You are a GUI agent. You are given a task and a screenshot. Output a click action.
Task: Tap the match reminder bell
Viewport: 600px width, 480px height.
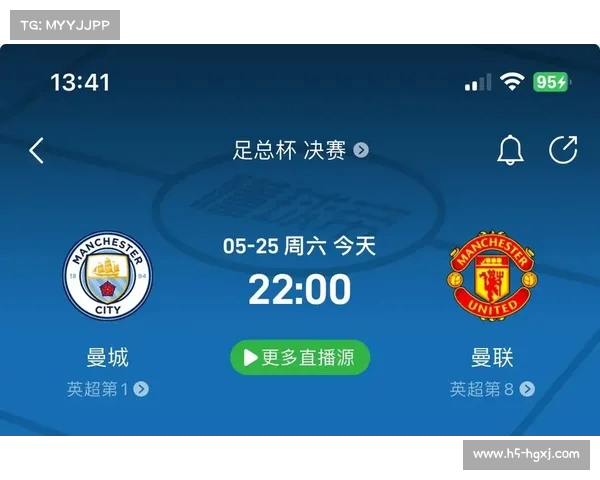coord(510,151)
